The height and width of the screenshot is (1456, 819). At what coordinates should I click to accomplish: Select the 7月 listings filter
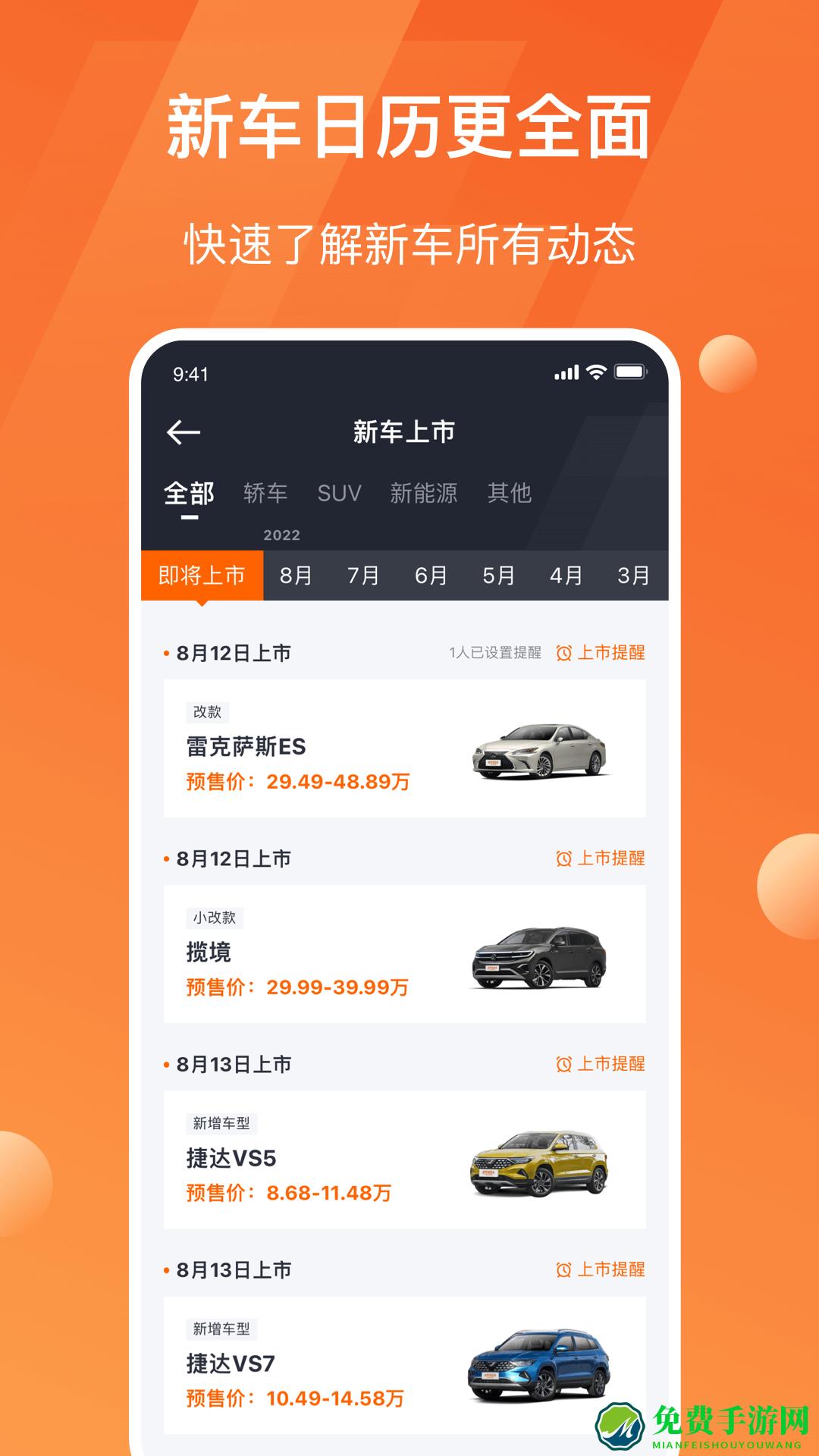click(x=362, y=575)
